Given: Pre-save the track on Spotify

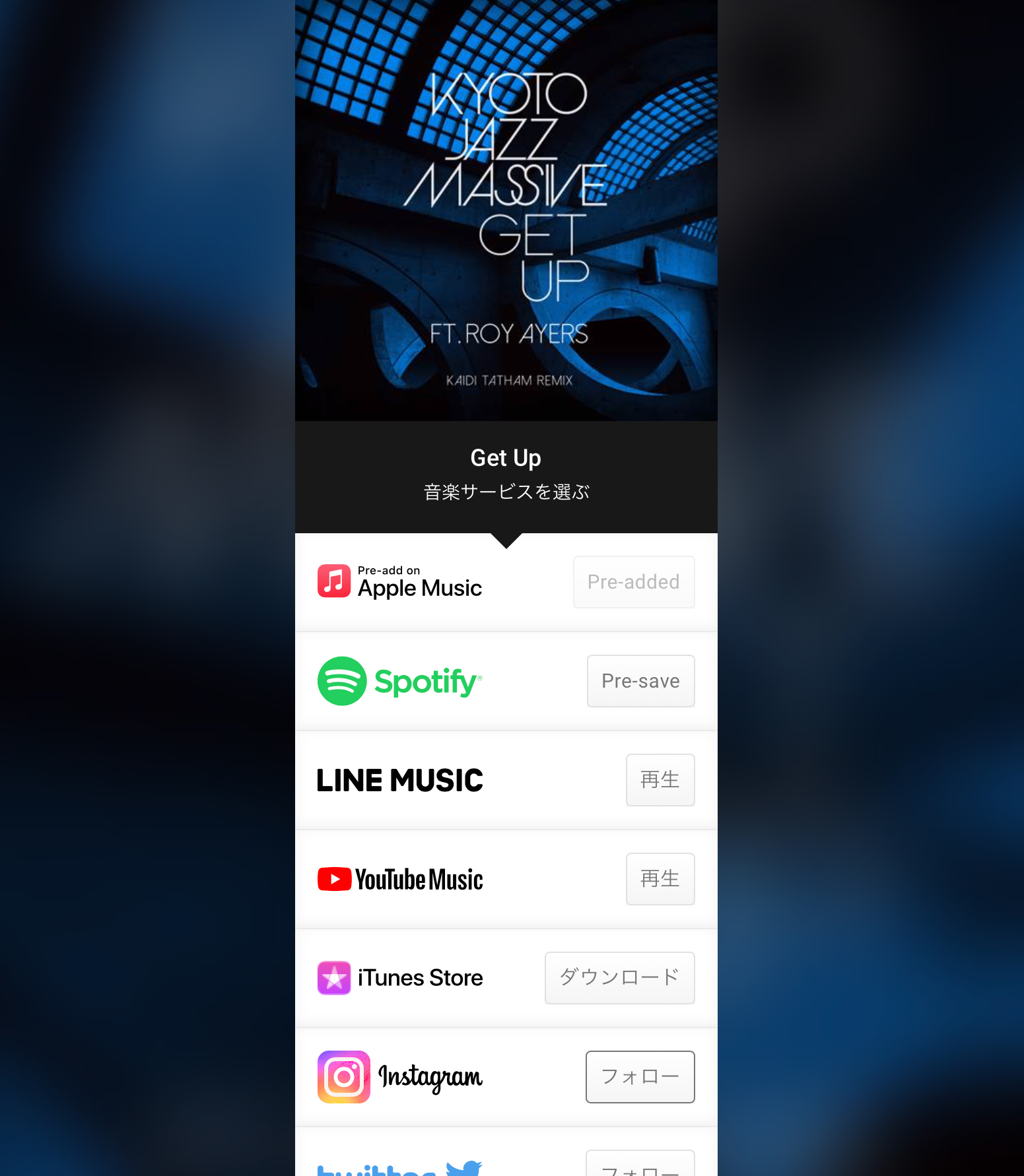Looking at the screenshot, I should point(640,681).
